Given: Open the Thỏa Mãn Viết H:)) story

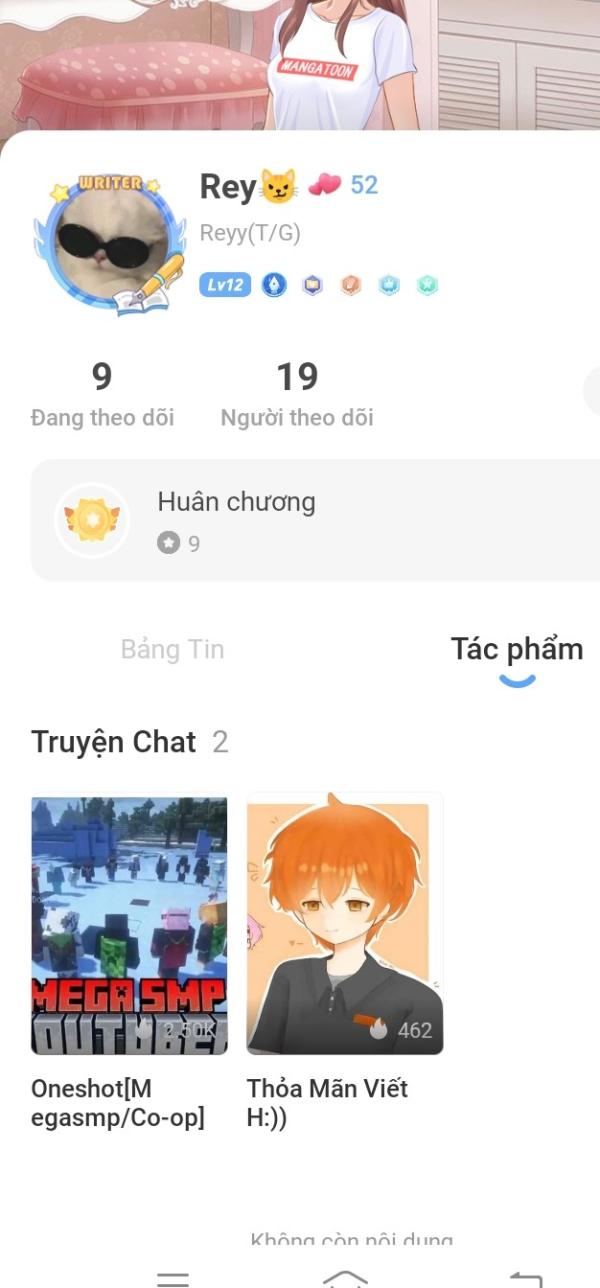Looking at the screenshot, I should tap(344, 925).
